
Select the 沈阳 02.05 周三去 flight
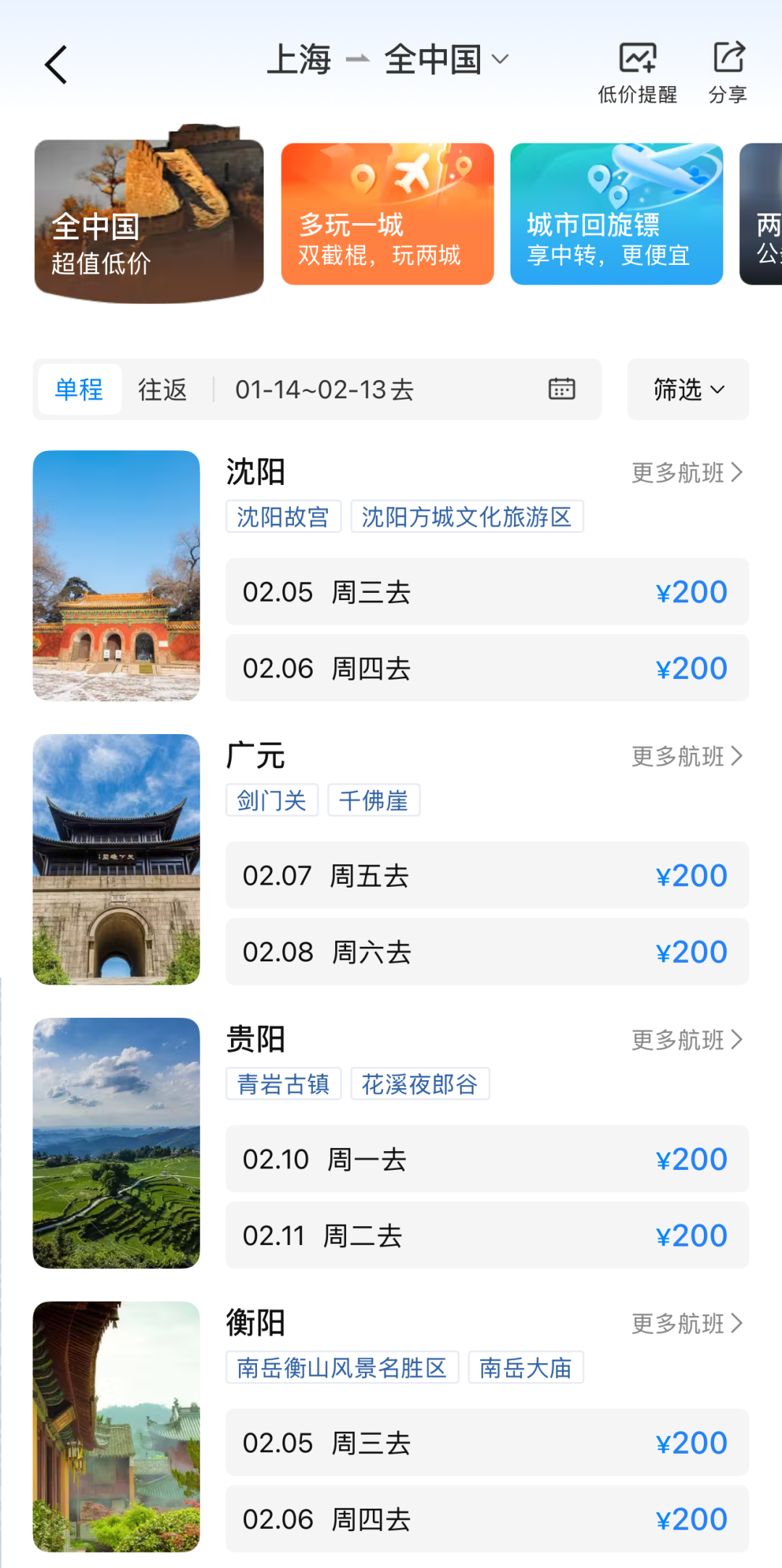487,591
